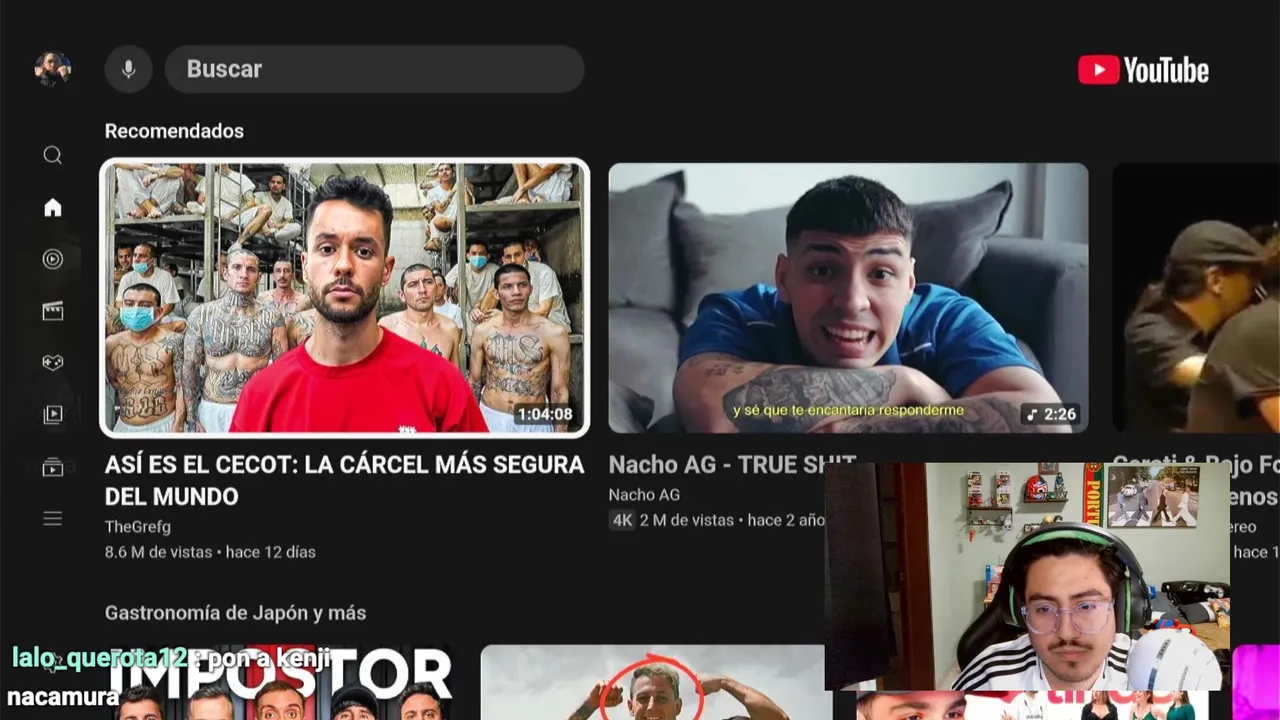1280x720 pixels.
Task: Open the movies clapperboard section
Action: [53, 311]
